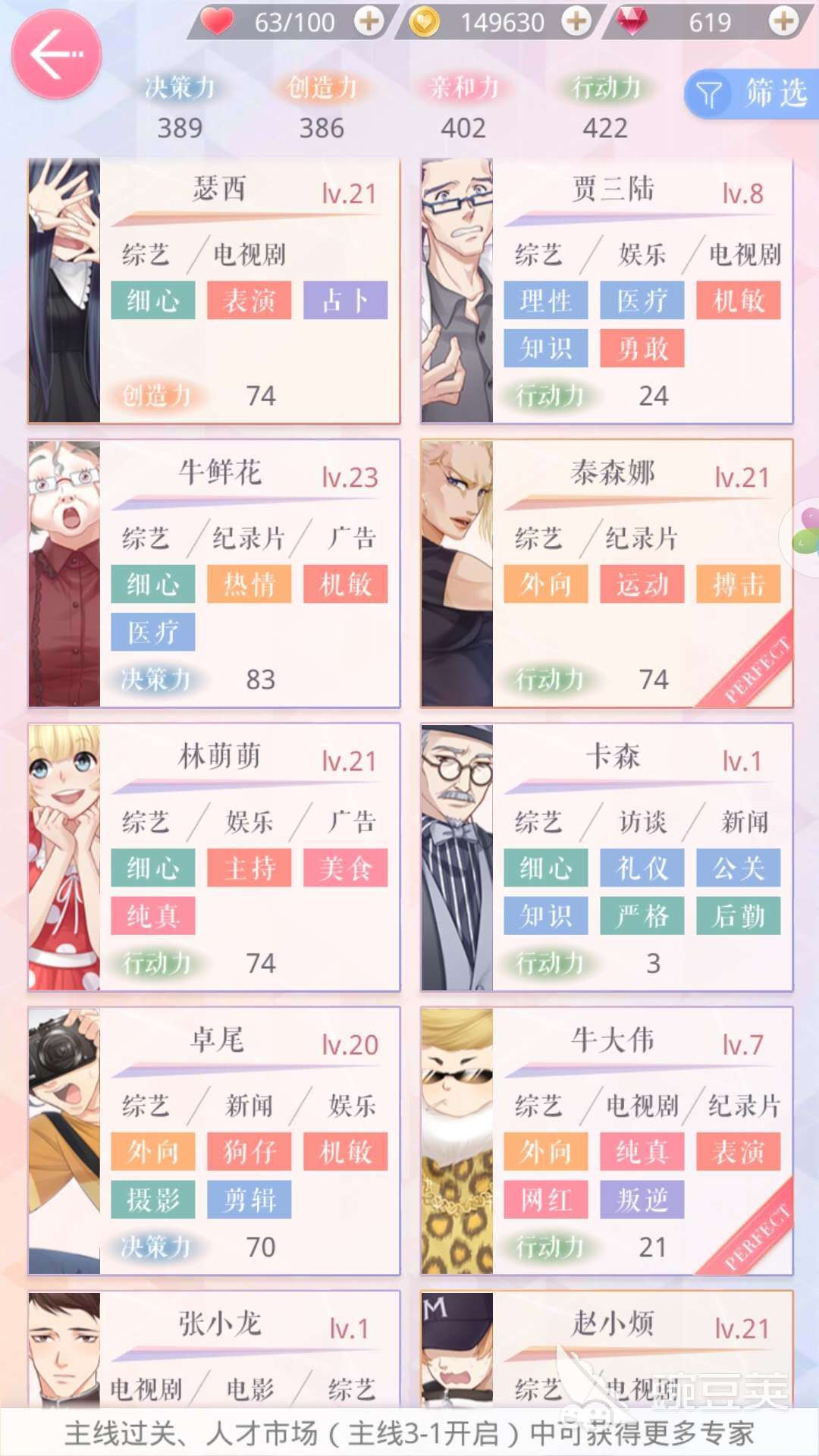Open expert card 林萌萌
Image resolution: width=819 pixels, height=1456 pixels.
[x=214, y=858]
